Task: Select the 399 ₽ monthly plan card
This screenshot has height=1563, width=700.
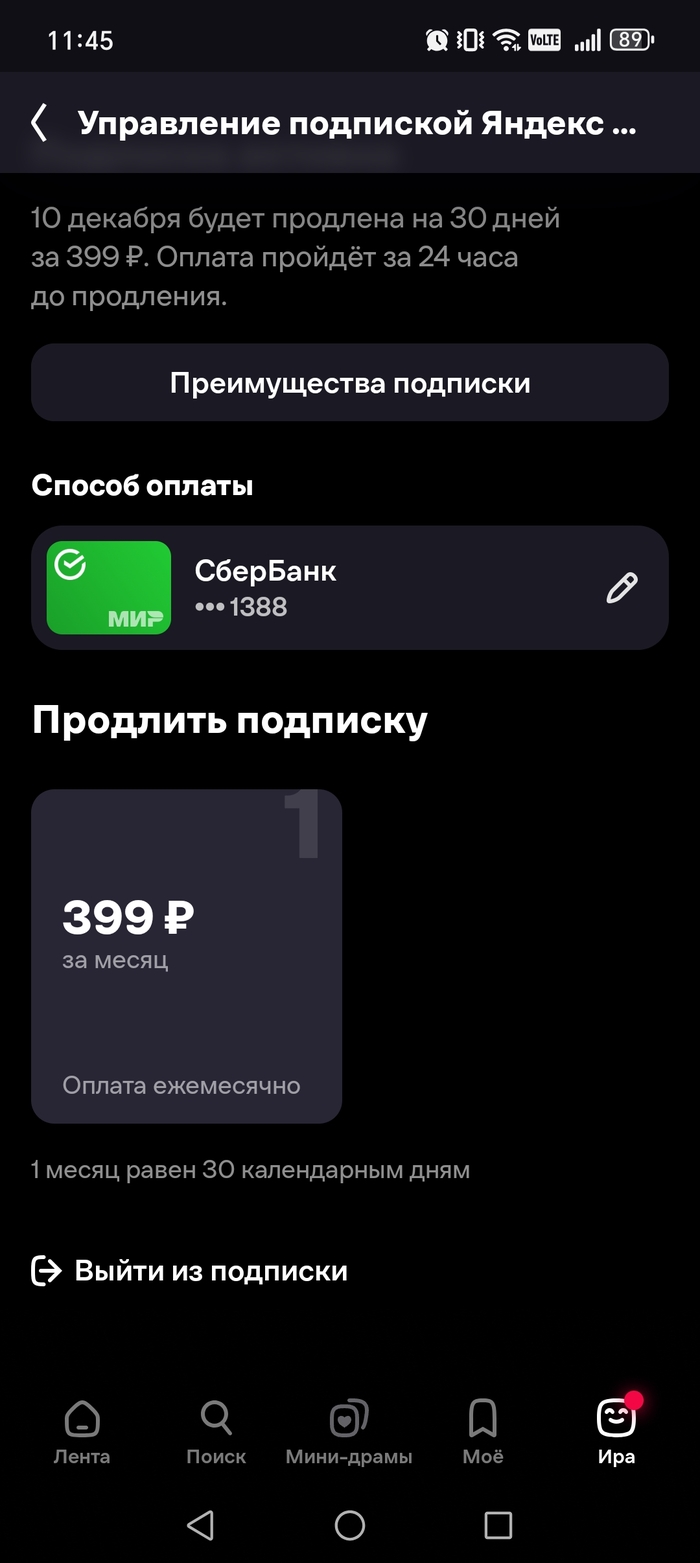Action: coord(186,956)
